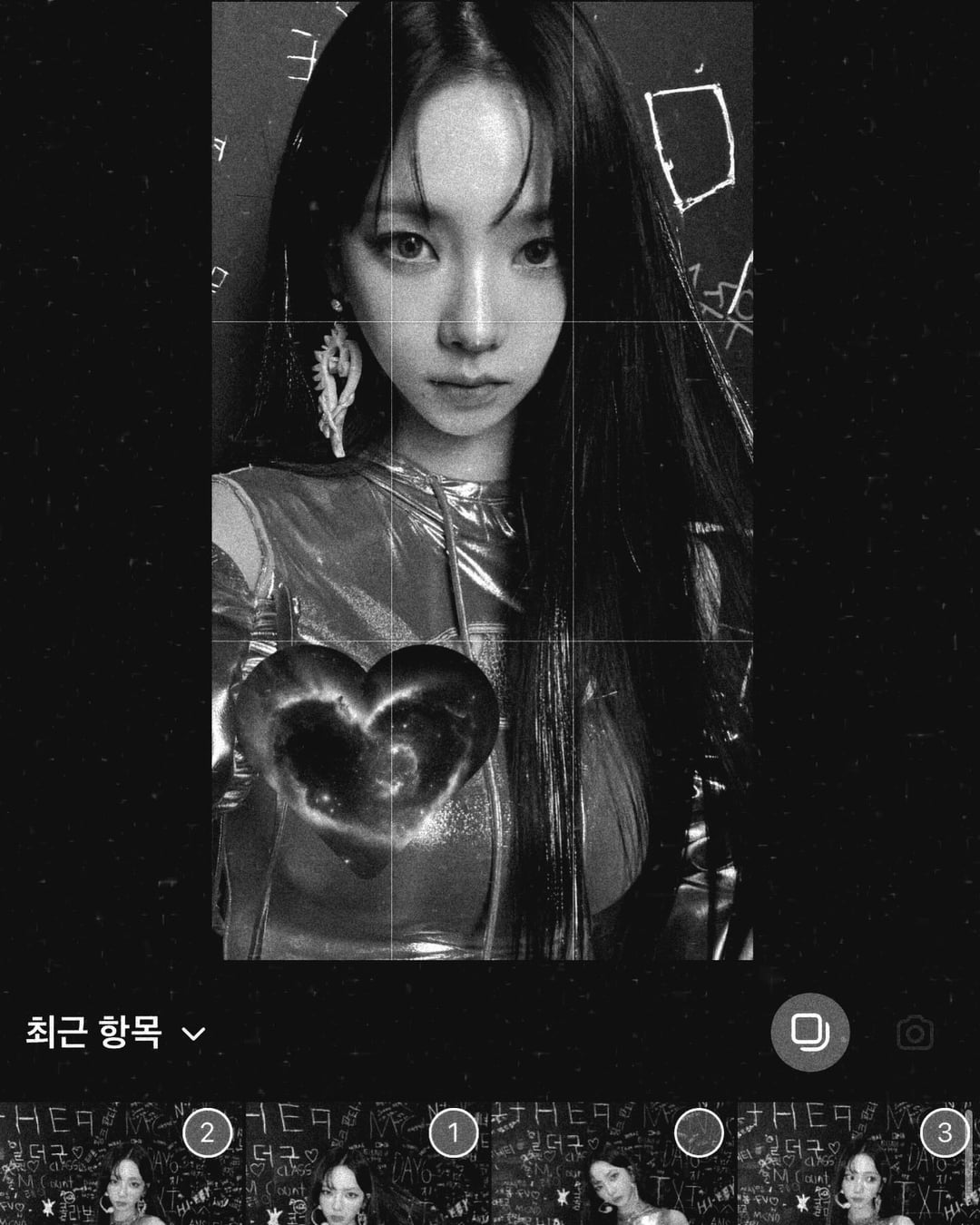980x1225 pixels.
Task: Open the camera to take a photo
Action: click(915, 1033)
